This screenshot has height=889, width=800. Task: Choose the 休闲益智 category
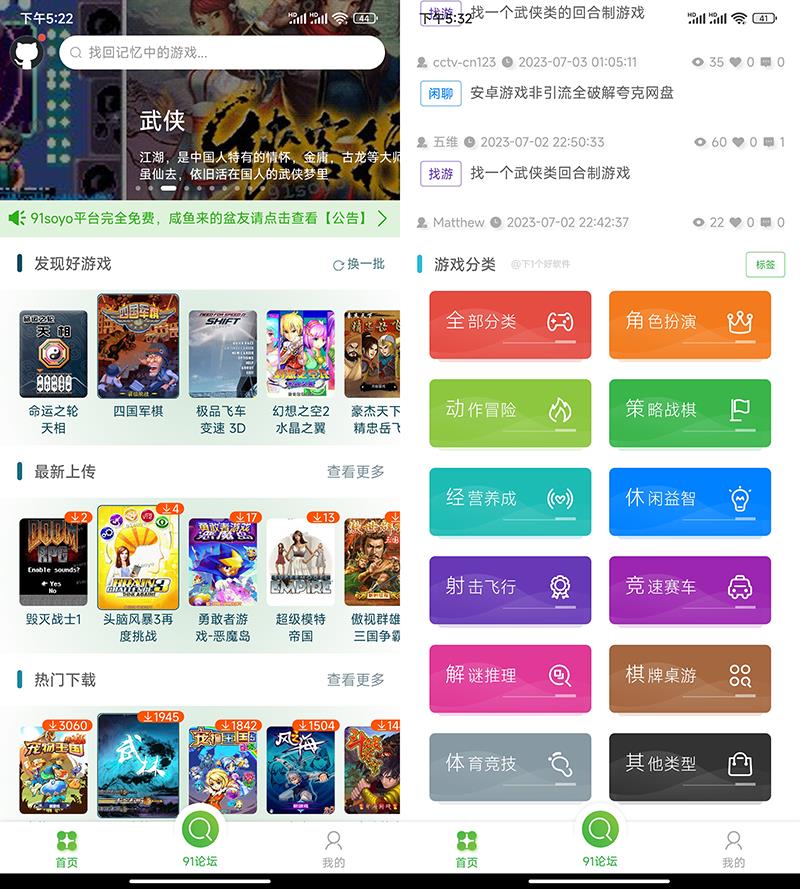pos(690,499)
